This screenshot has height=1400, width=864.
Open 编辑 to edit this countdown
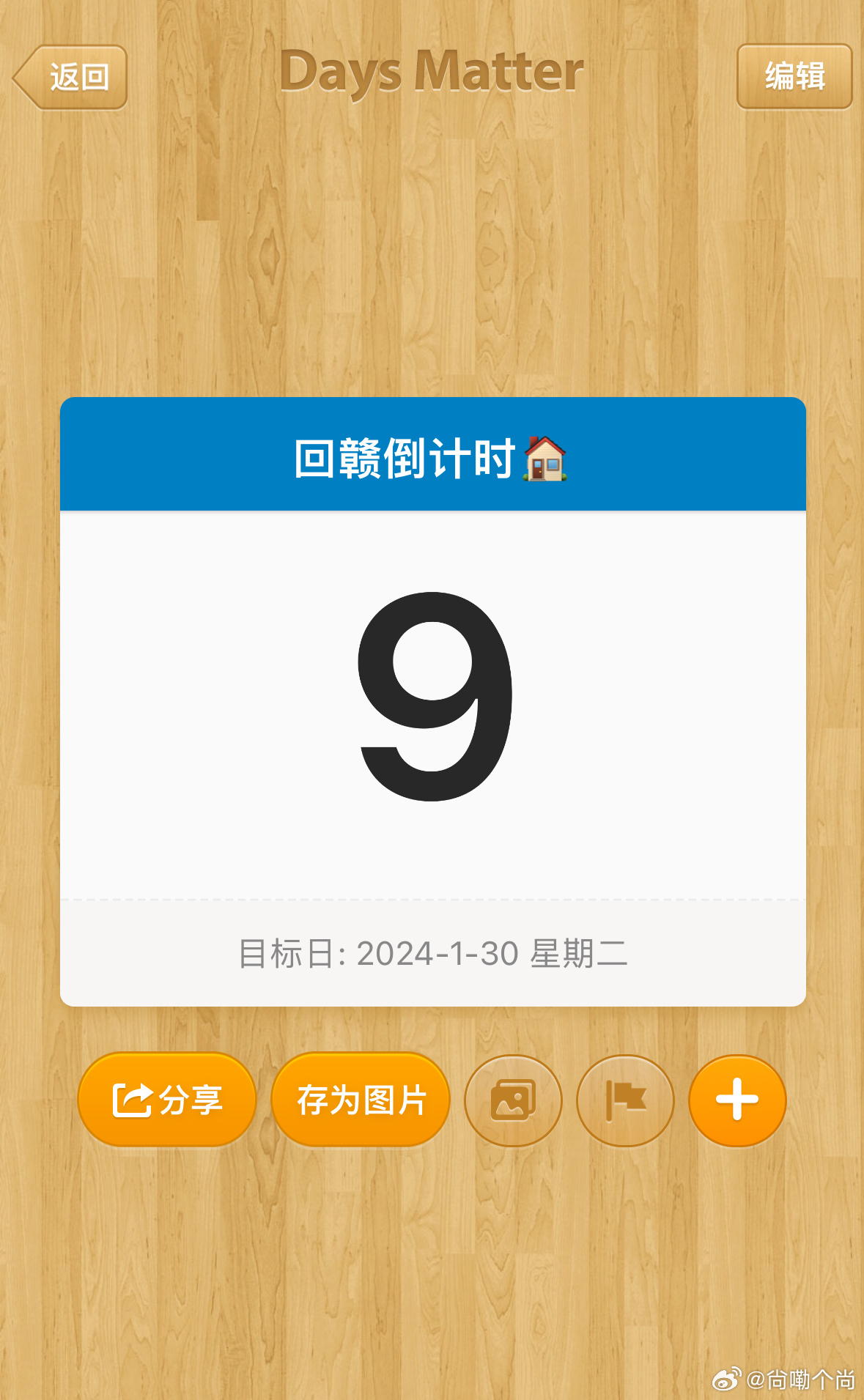[x=794, y=76]
